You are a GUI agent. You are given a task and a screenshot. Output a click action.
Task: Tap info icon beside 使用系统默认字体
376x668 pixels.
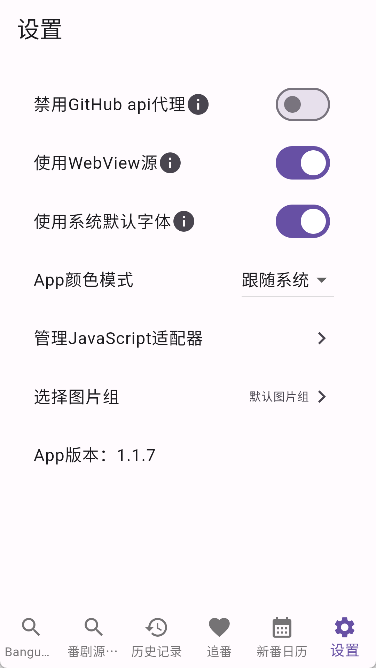(x=184, y=222)
